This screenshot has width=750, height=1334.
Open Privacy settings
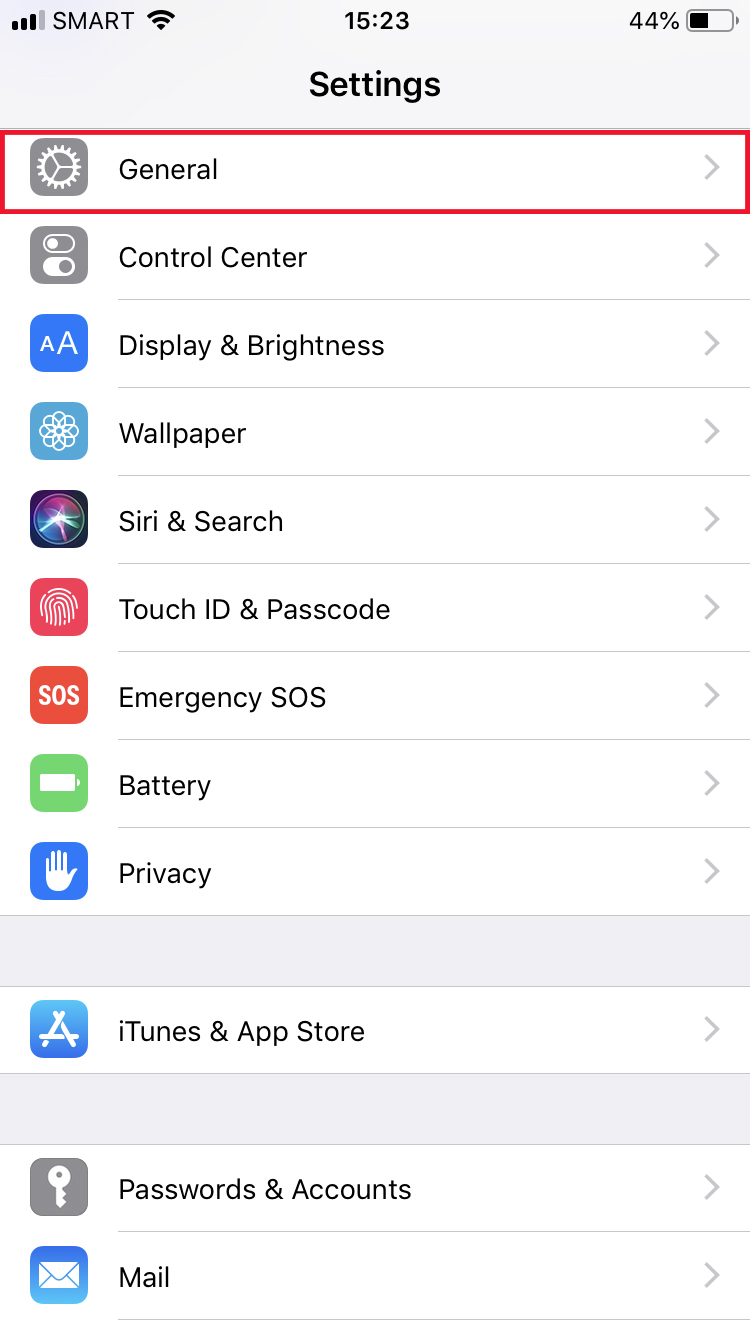point(375,873)
